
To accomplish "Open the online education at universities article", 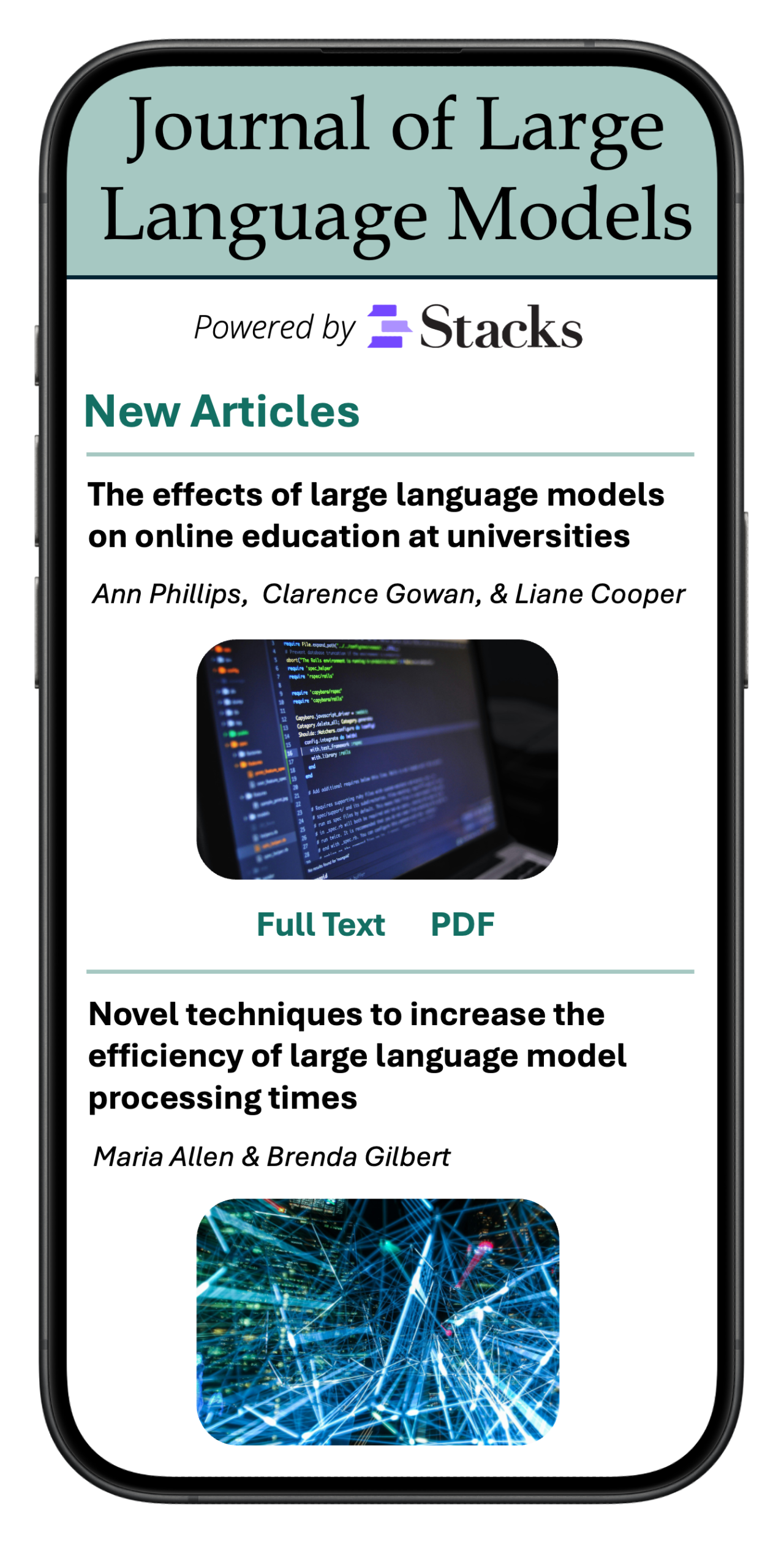I will tap(375, 515).
